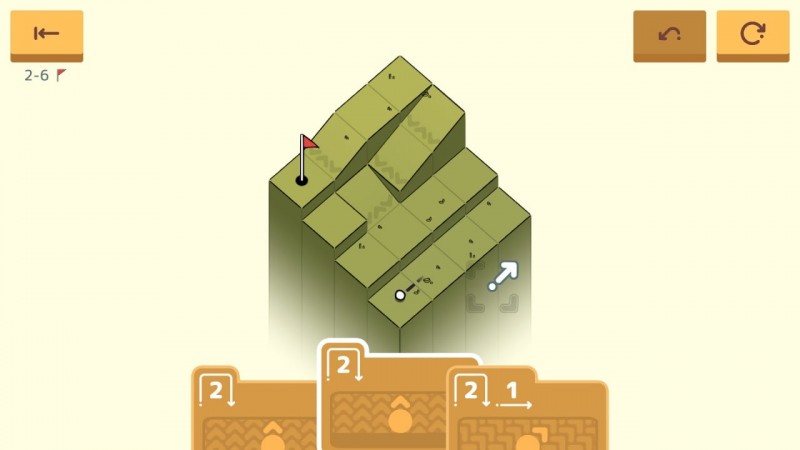Image resolution: width=800 pixels, height=450 pixels.
Task: Tap the highlighted middle 2-distance card
Action: [398, 400]
